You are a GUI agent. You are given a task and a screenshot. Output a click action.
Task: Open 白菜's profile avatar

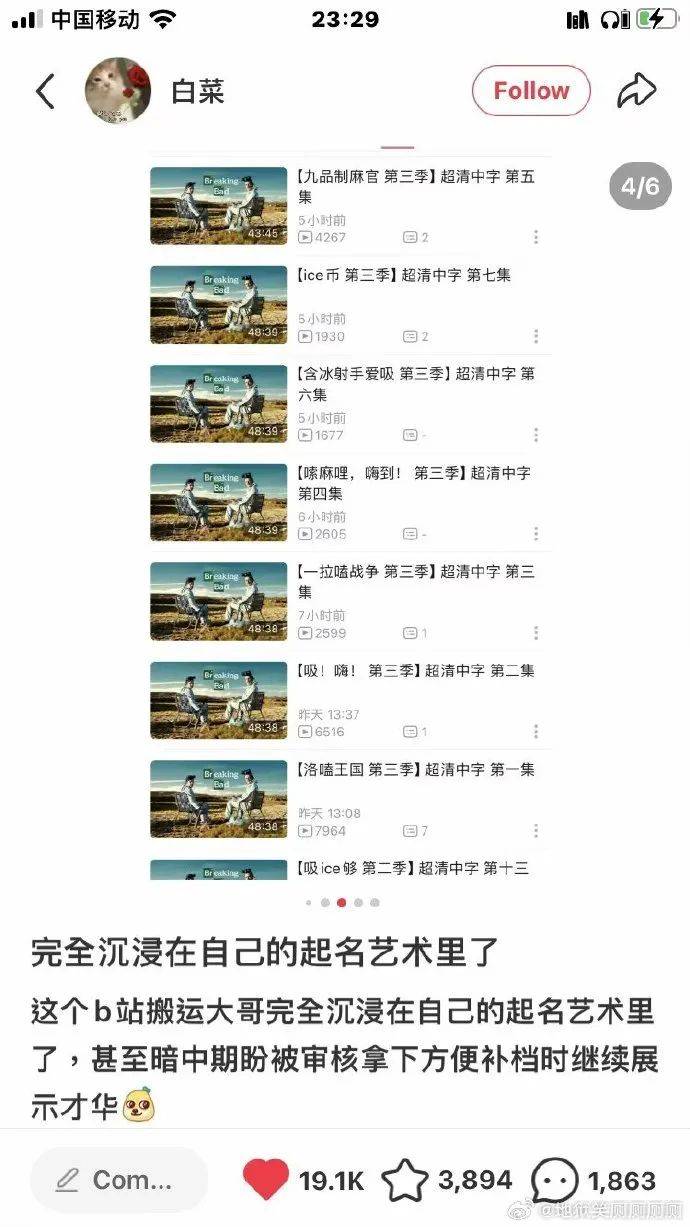point(117,91)
